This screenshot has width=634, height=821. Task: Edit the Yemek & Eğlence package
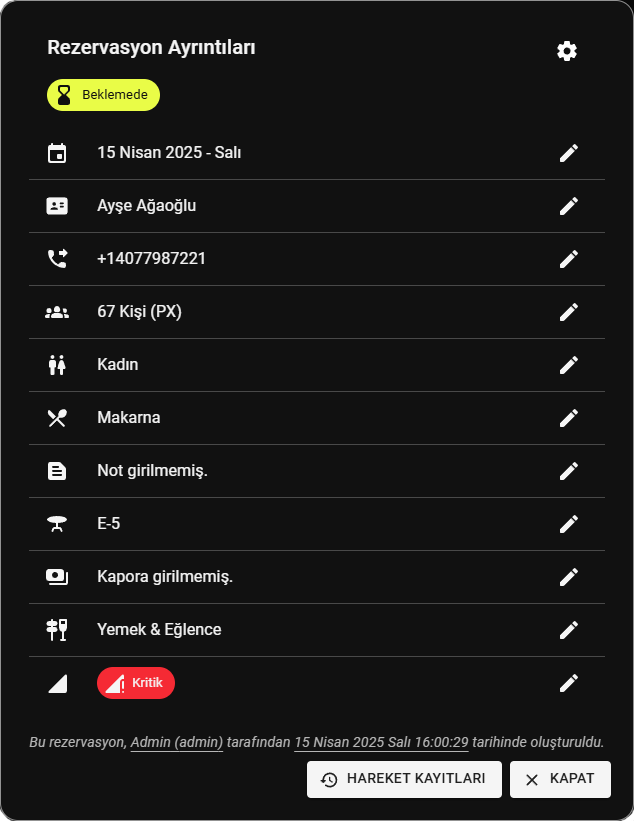pos(569,630)
